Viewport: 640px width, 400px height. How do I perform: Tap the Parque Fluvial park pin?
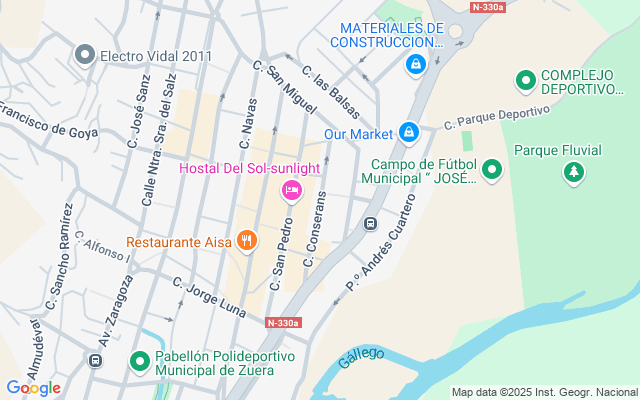pos(573,173)
